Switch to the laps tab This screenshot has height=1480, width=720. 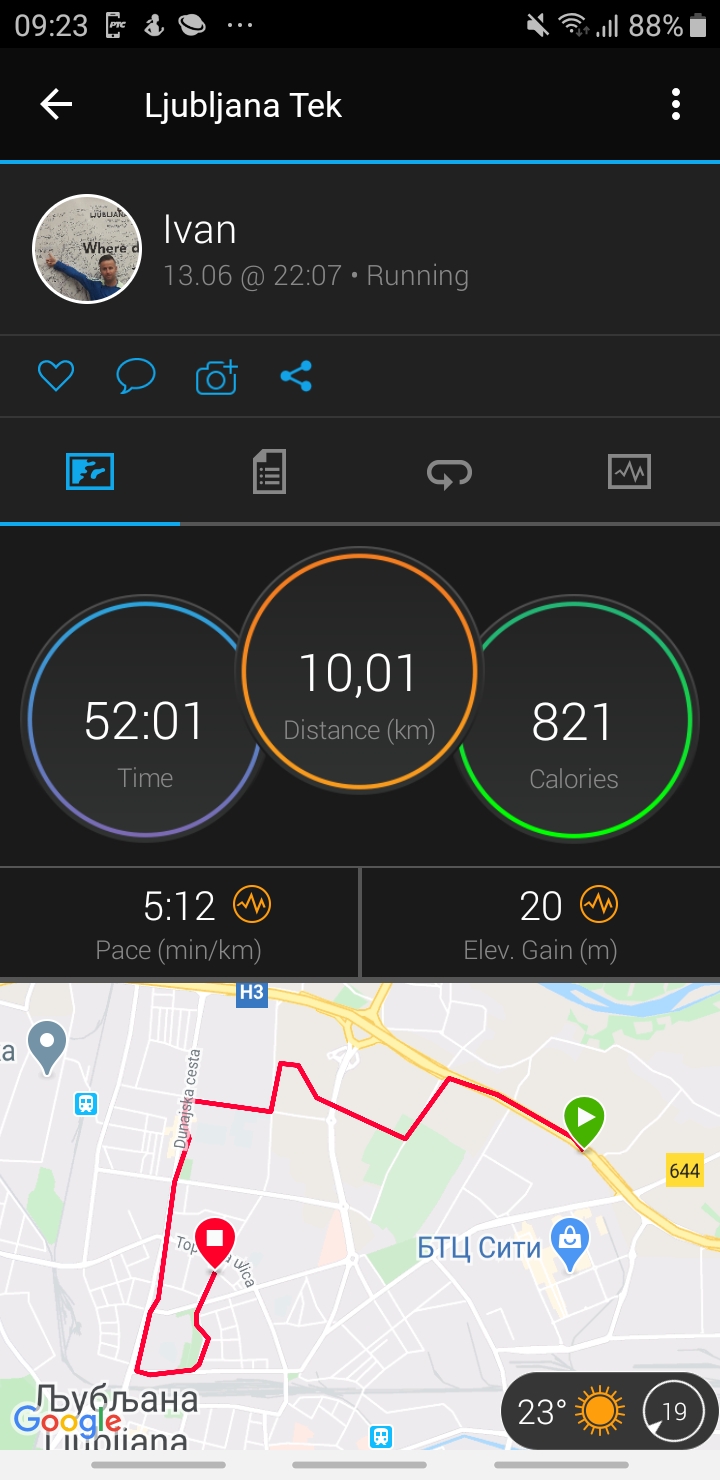tap(449, 471)
